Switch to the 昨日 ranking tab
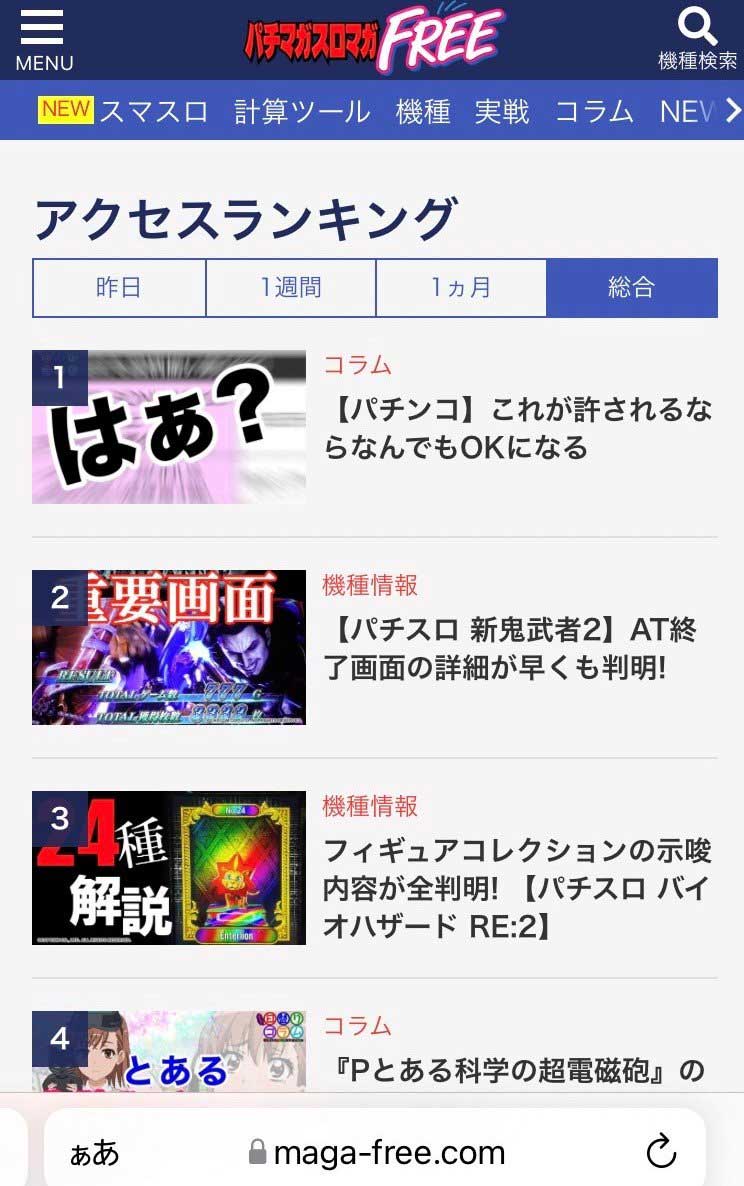Image resolution: width=744 pixels, height=1186 pixels. tap(119, 287)
